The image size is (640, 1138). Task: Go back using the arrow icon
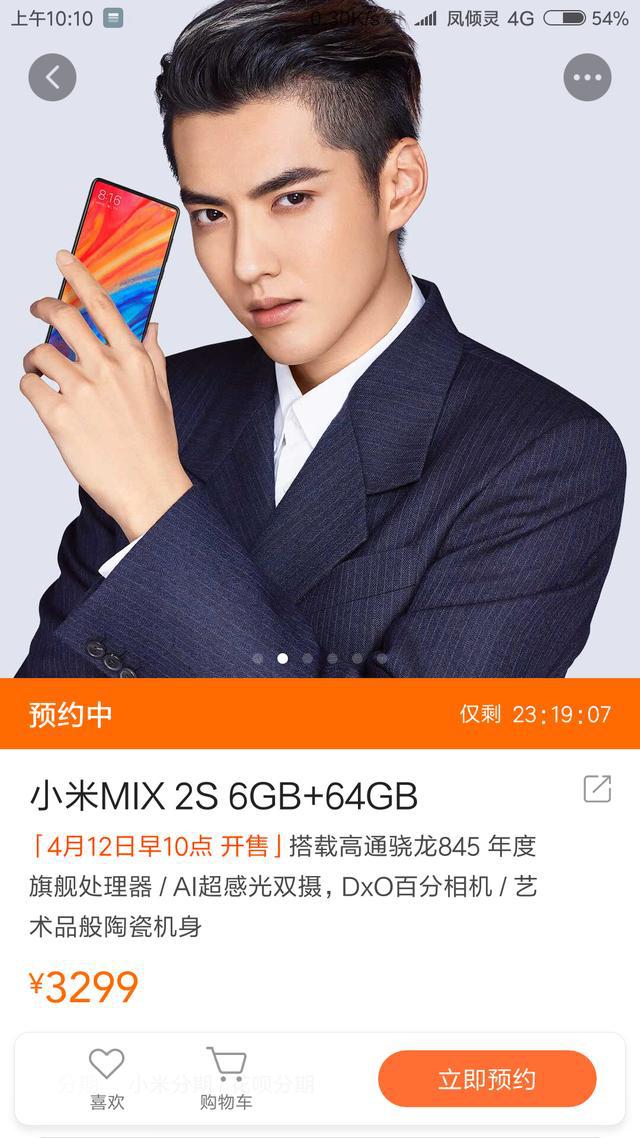click(x=52, y=77)
